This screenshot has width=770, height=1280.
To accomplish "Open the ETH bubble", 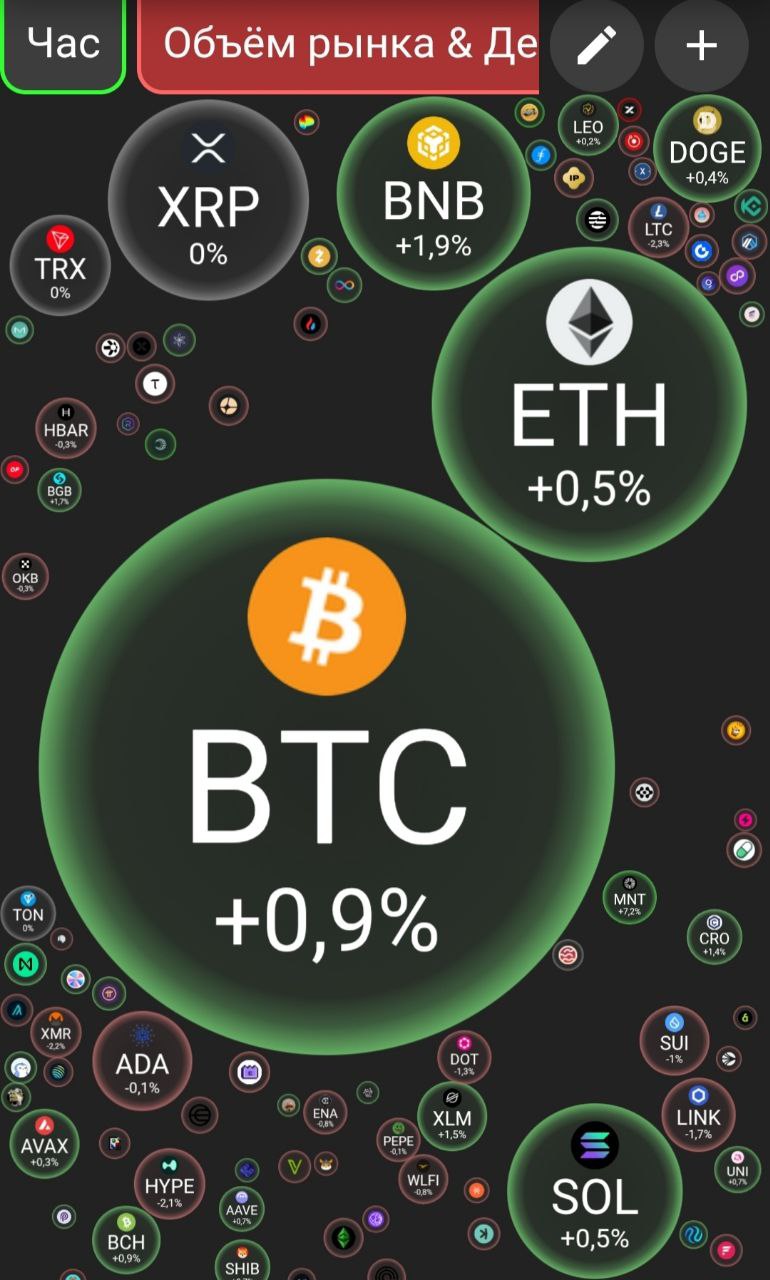I will [588, 405].
